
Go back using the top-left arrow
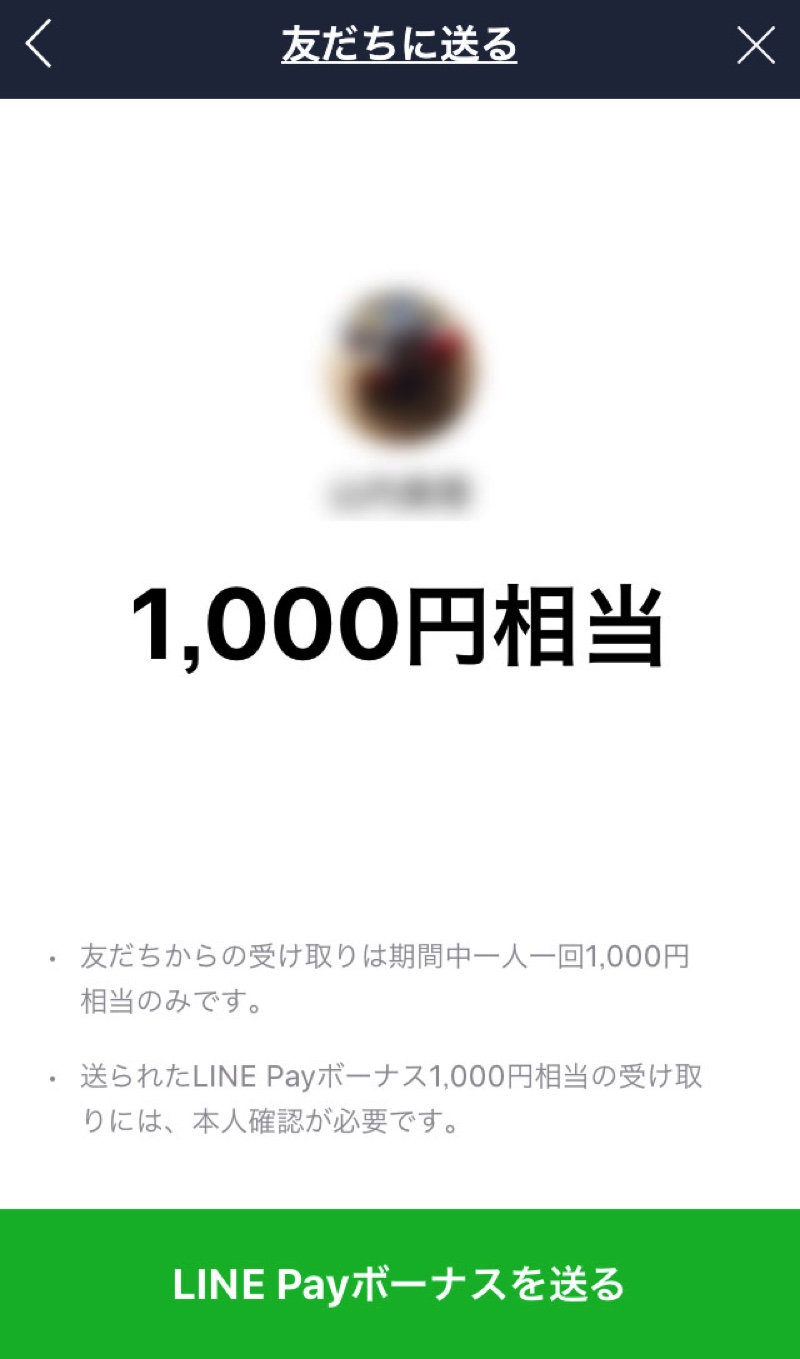pos(38,45)
